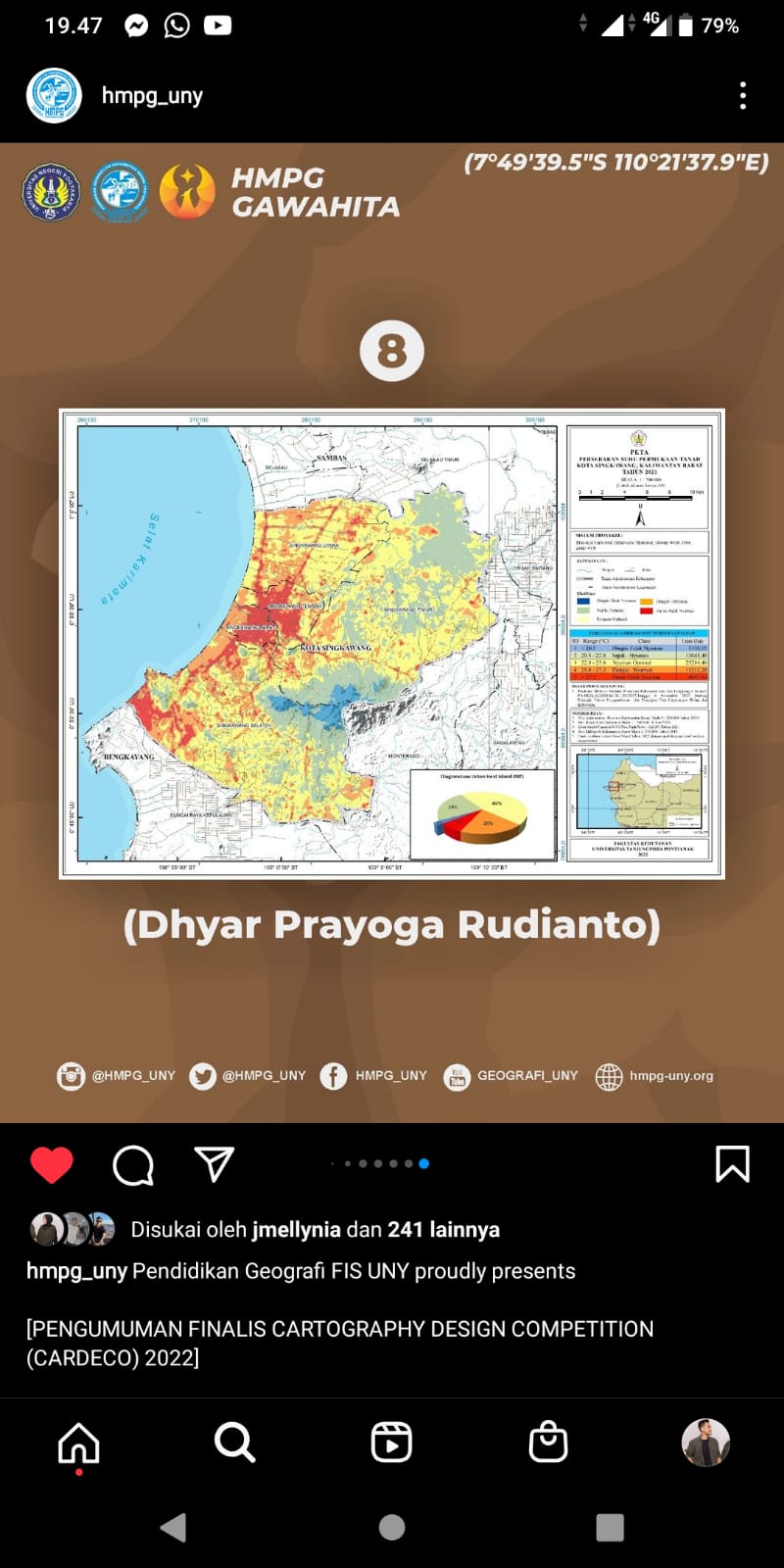The image size is (784, 1568).
Task: Unlike the post with heart icon
Action: click(52, 1164)
